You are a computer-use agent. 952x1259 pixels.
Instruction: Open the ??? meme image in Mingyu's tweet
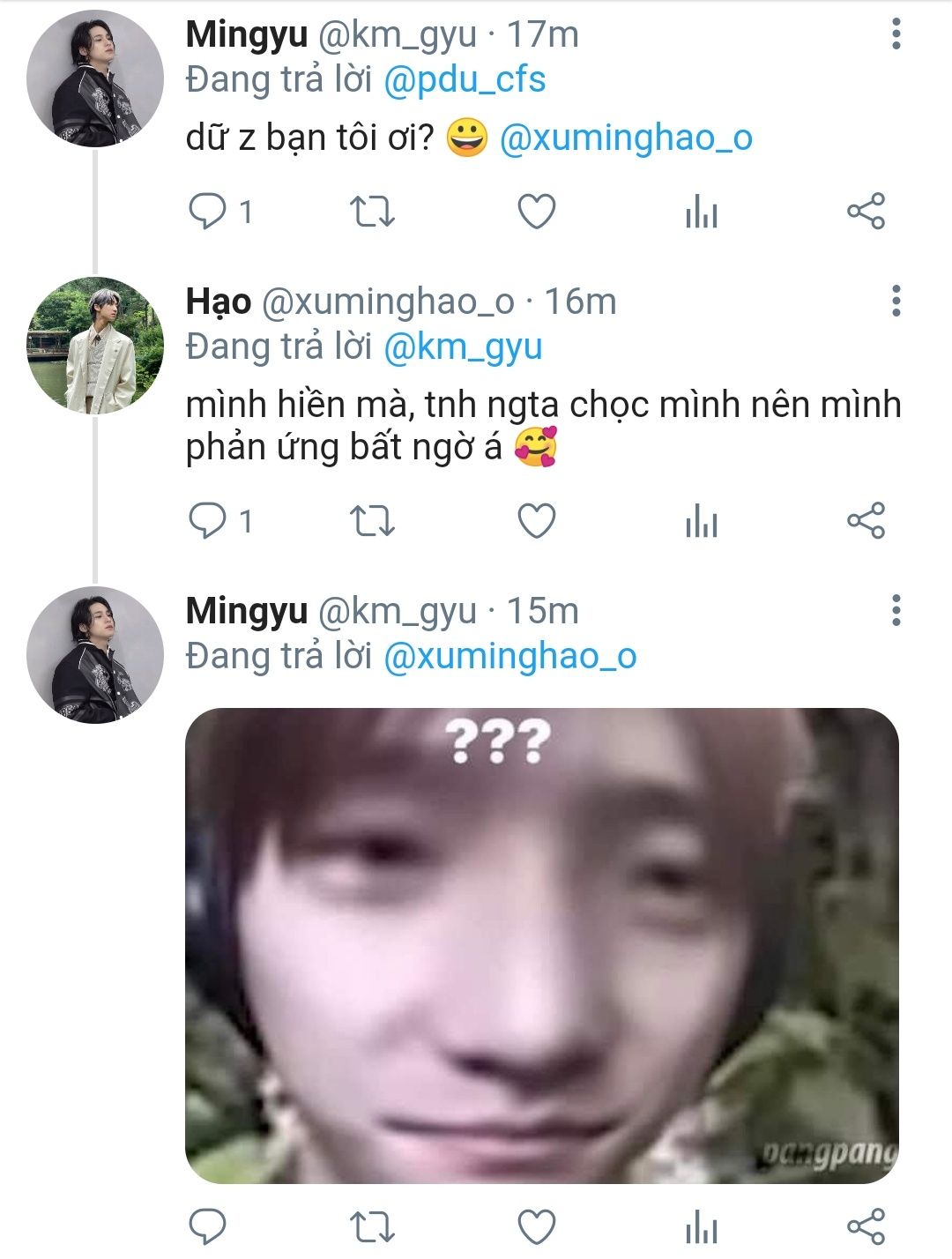541,945
